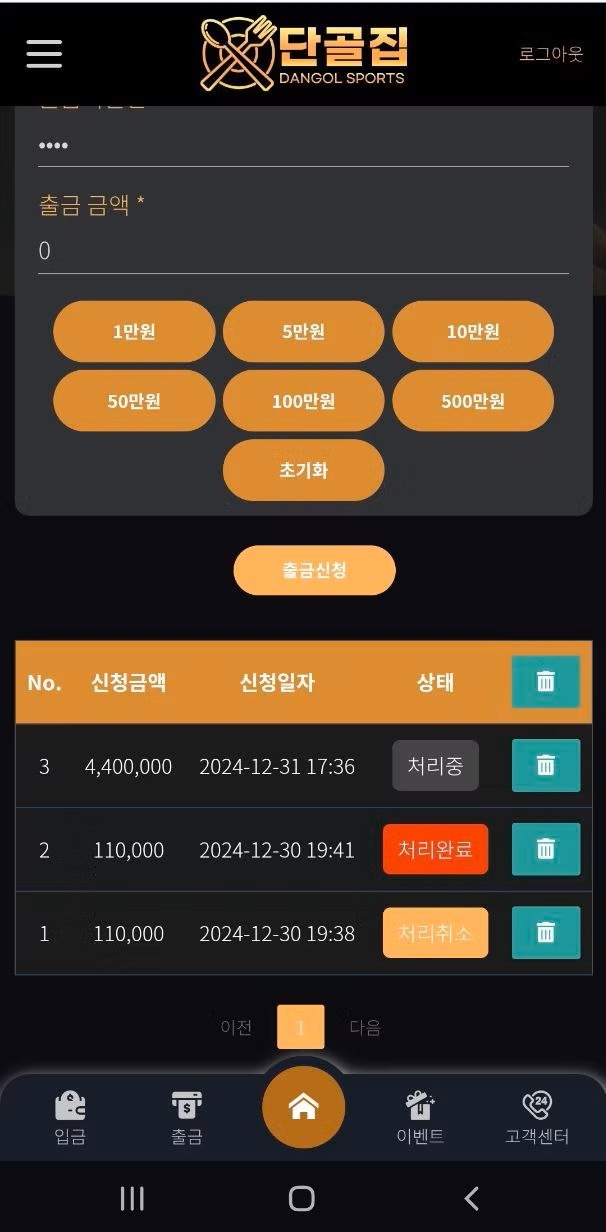Select the 5만원 amount button
Screen dimensions: 606x1232
coord(303,332)
